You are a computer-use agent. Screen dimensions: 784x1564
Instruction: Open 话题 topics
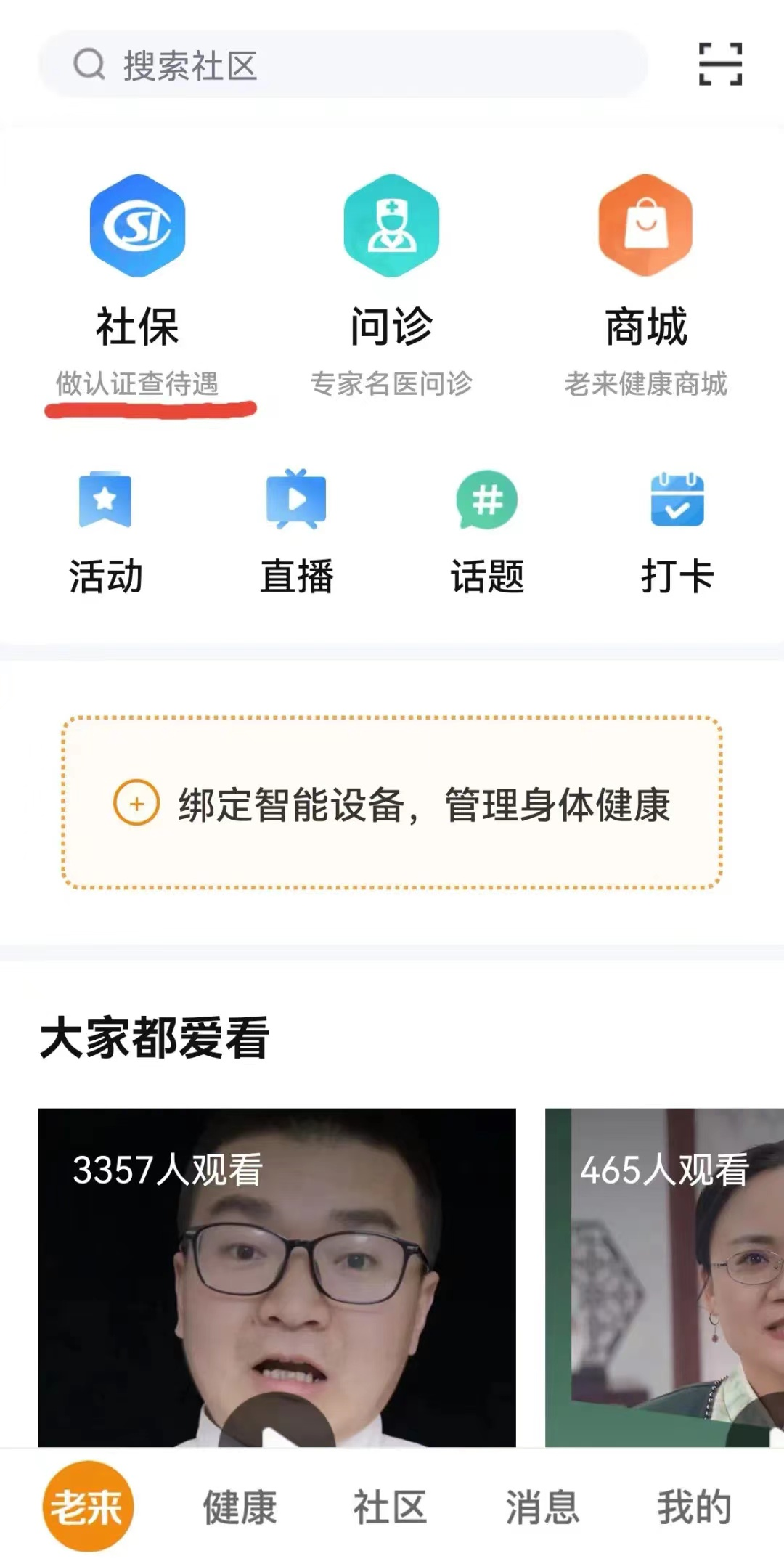tap(487, 534)
